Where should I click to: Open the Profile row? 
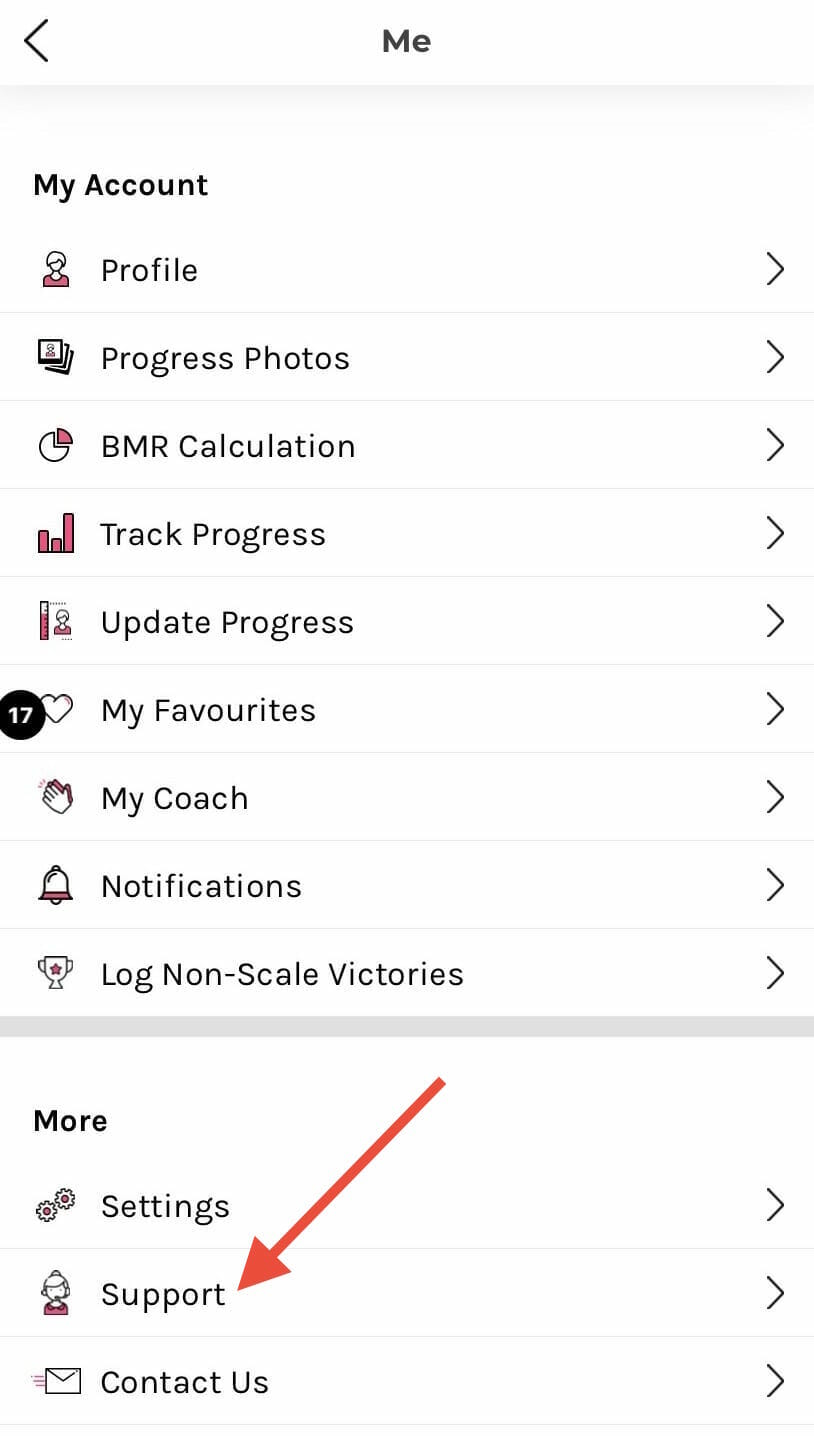(407, 269)
